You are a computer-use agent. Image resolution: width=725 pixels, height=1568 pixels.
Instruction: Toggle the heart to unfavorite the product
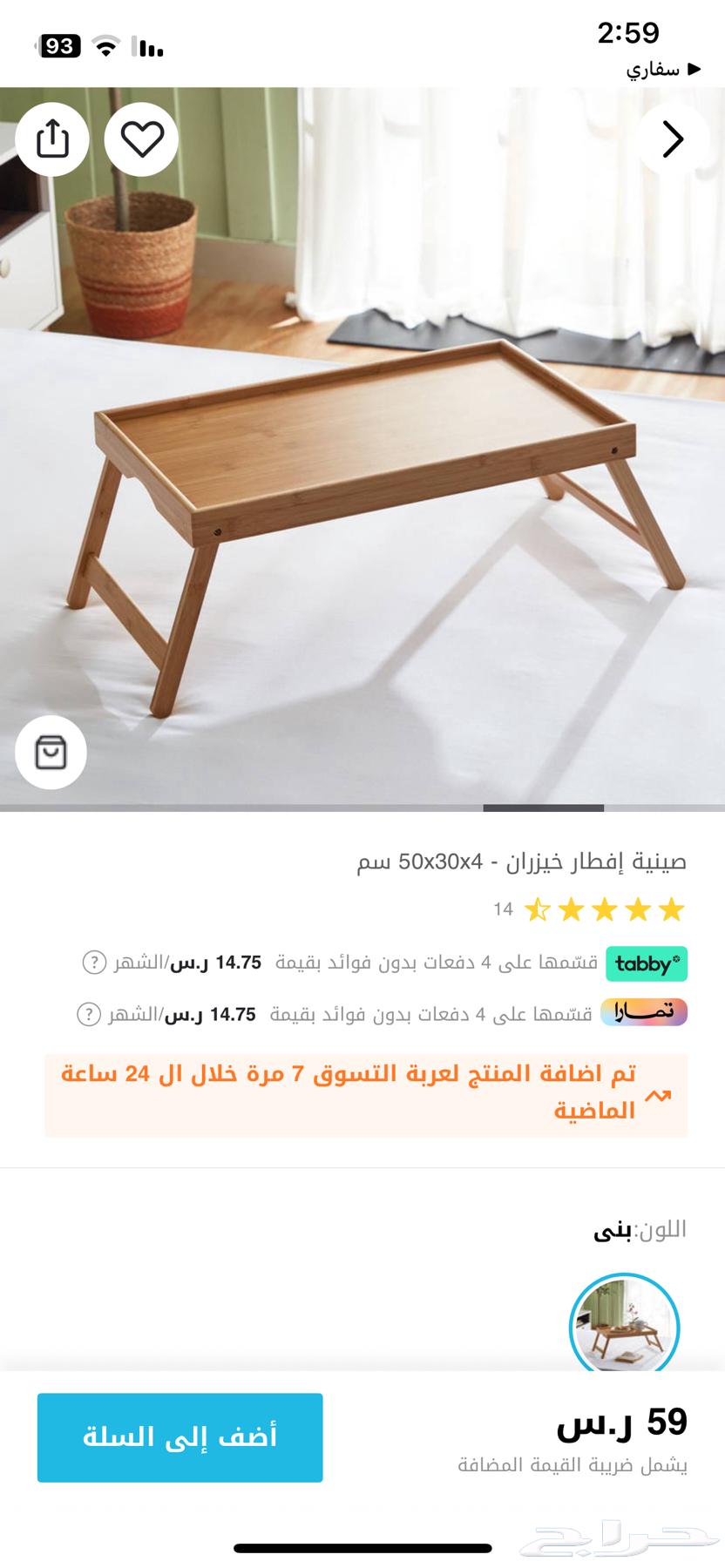click(x=142, y=139)
